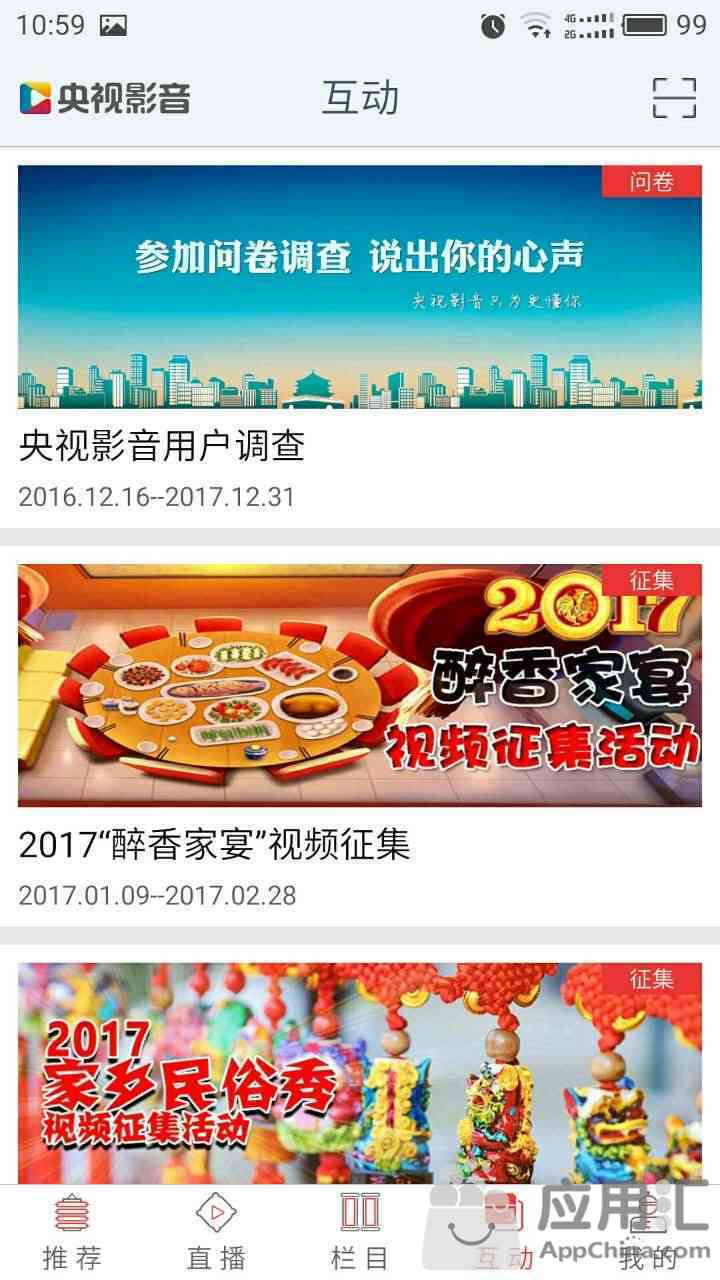The height and width of the screenshot is (1280, 720).
Task: Select the 互动 tab
Action: click(x=504, y=1232)
